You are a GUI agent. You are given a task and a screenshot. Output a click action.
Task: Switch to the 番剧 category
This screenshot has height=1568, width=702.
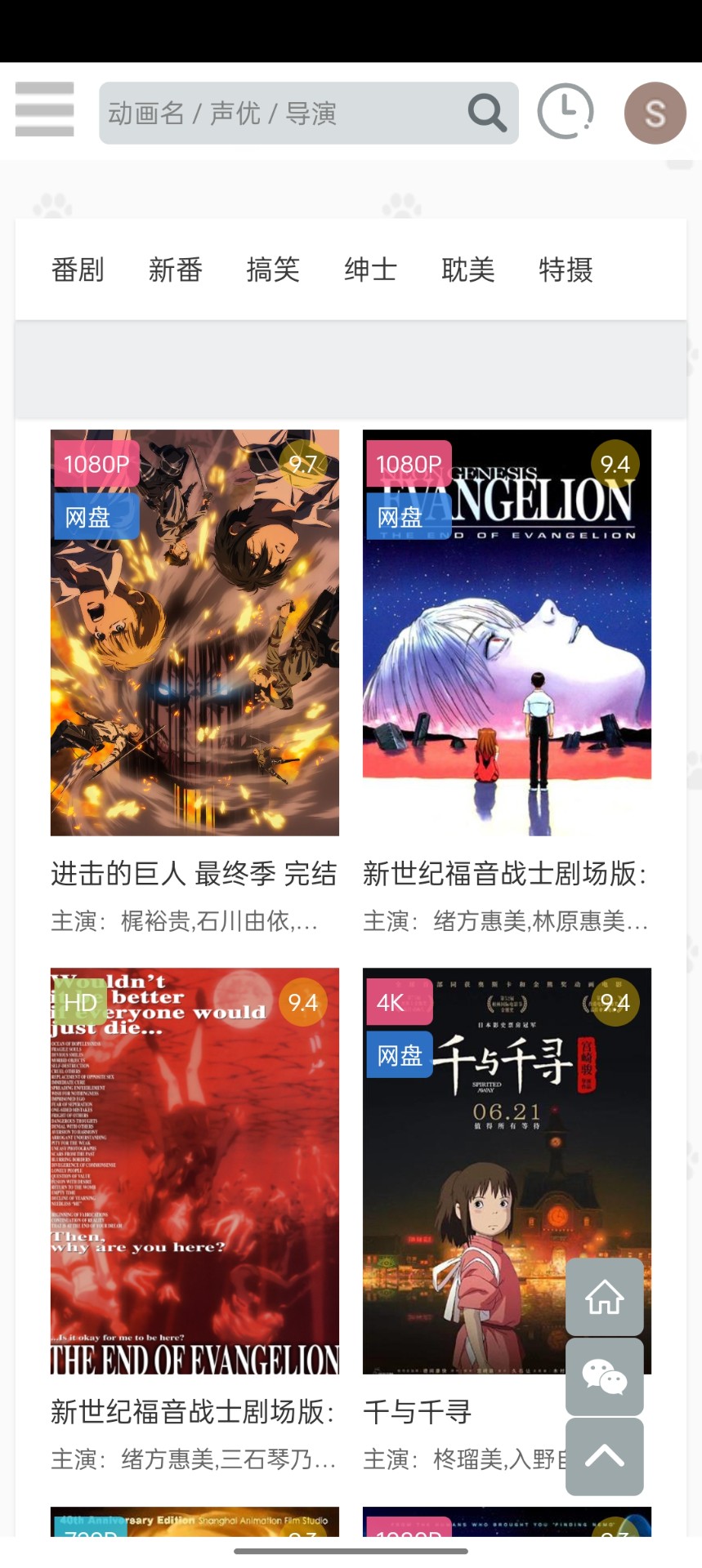(78, 269)
